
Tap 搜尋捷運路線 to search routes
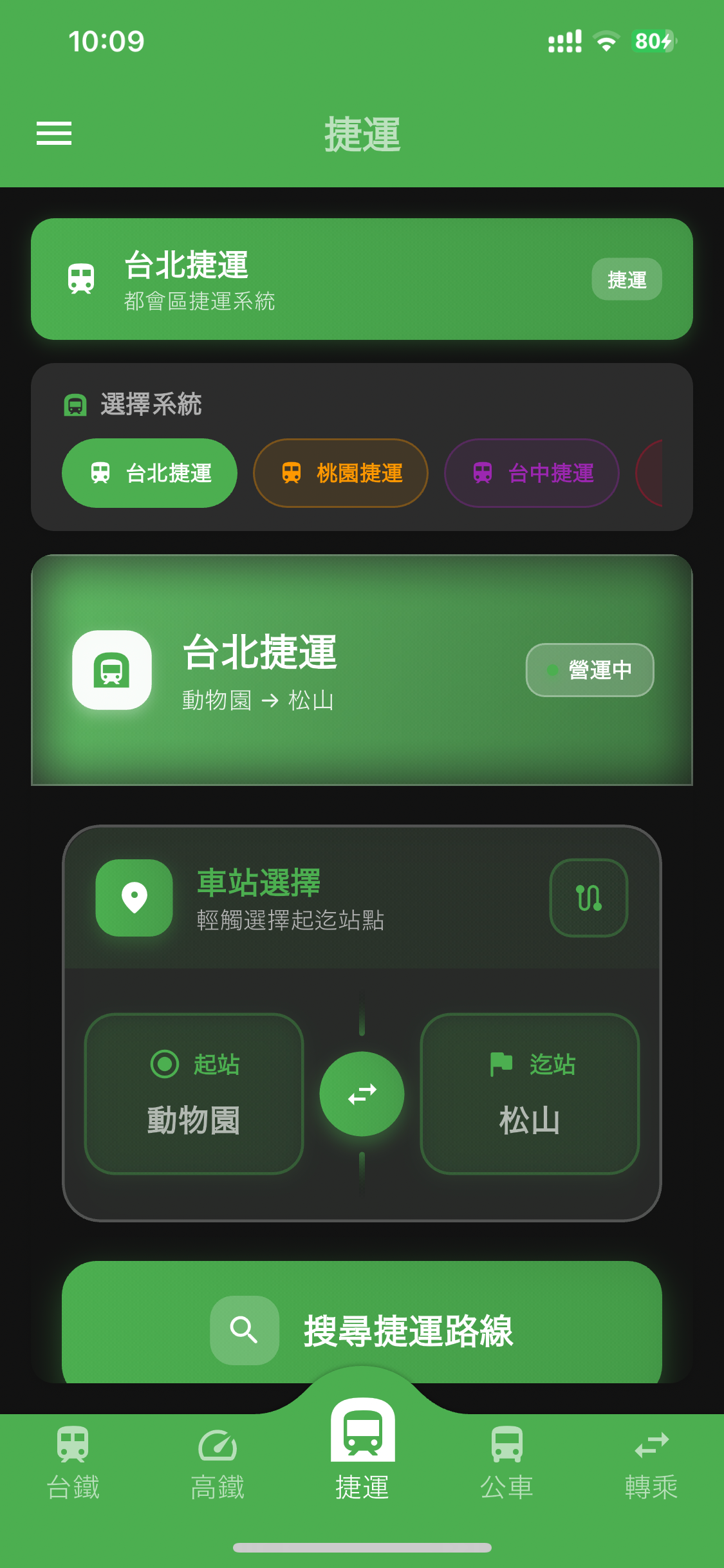click(x=362, y=1329)
